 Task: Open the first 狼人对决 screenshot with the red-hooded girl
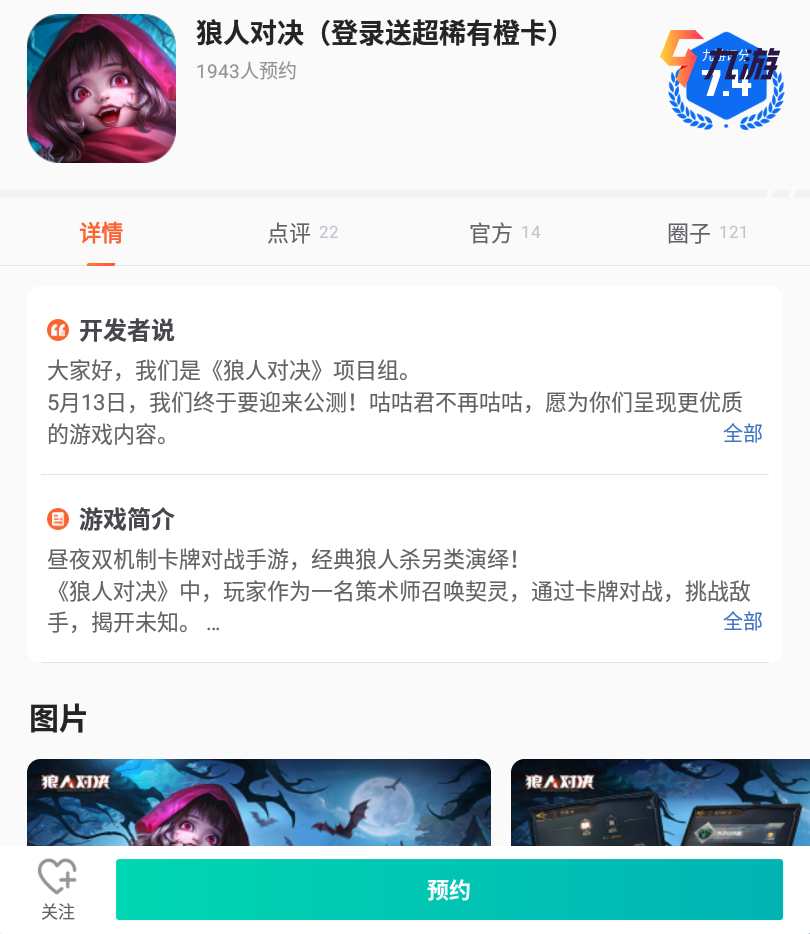click(x=258, y=802)
